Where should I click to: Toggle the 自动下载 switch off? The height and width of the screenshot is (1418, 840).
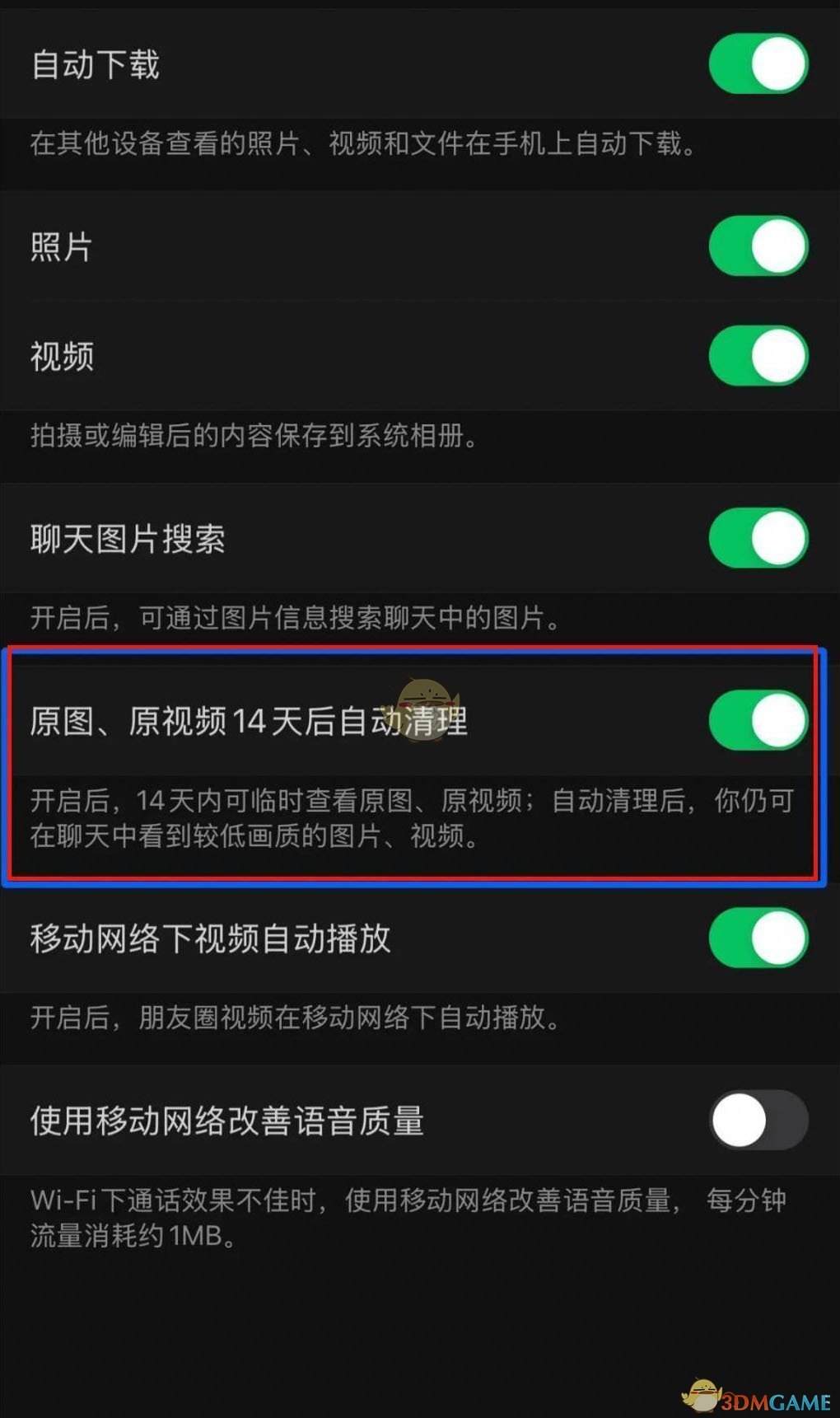pyautogui.click(x=757, y=63)
